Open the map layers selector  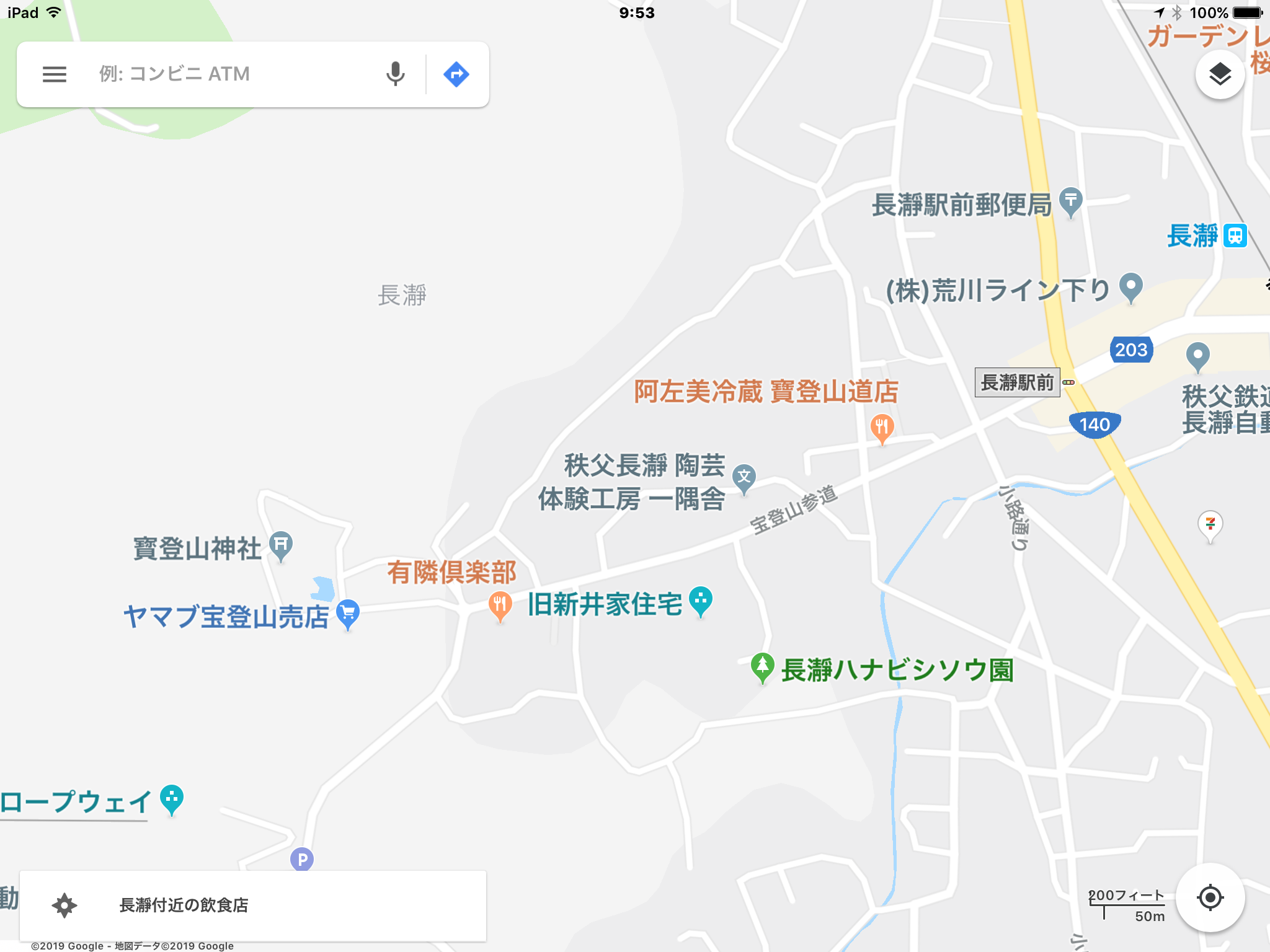tap(1219, 75)
